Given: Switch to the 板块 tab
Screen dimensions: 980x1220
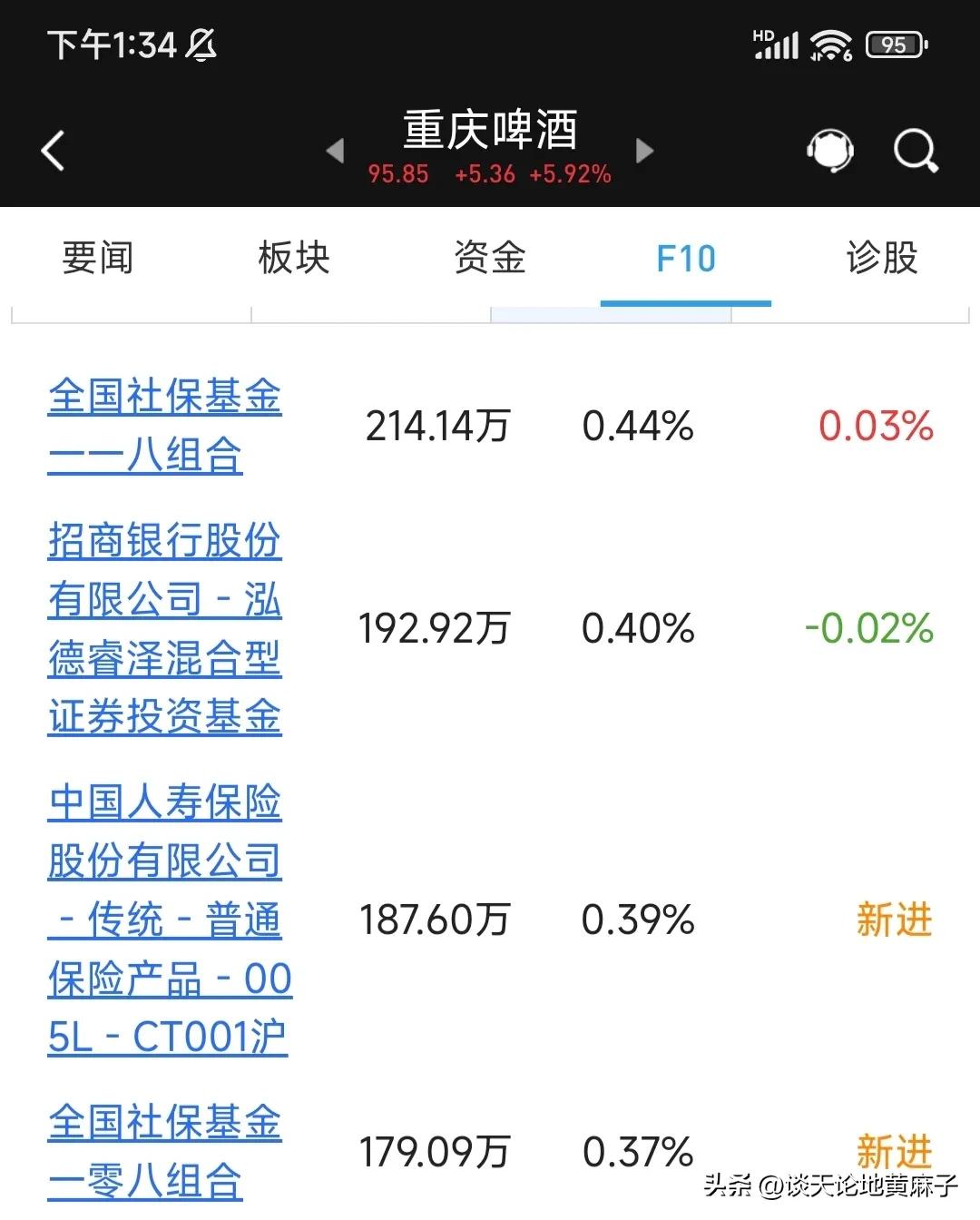Looking at the screenshot, I should pos(293,258).
